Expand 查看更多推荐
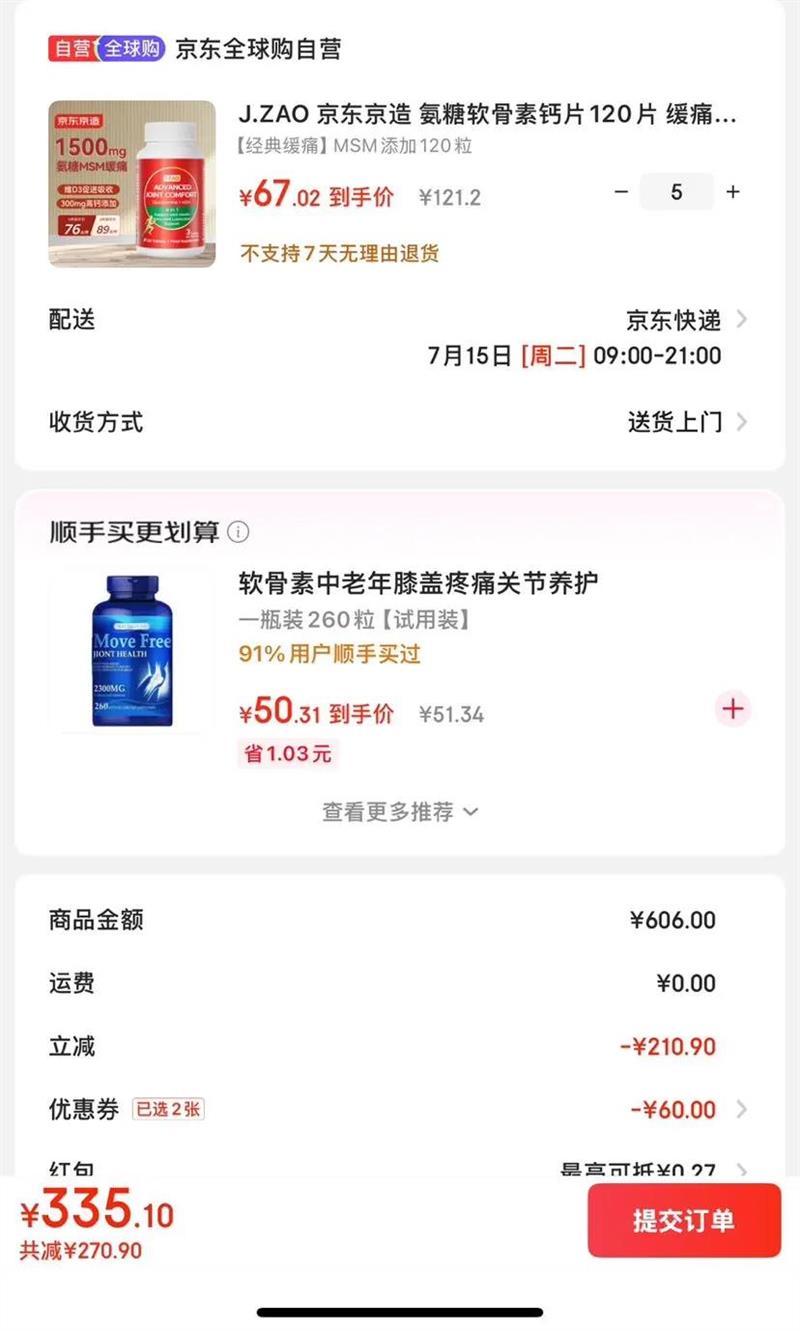800x1332 pixels. point(400,812)
